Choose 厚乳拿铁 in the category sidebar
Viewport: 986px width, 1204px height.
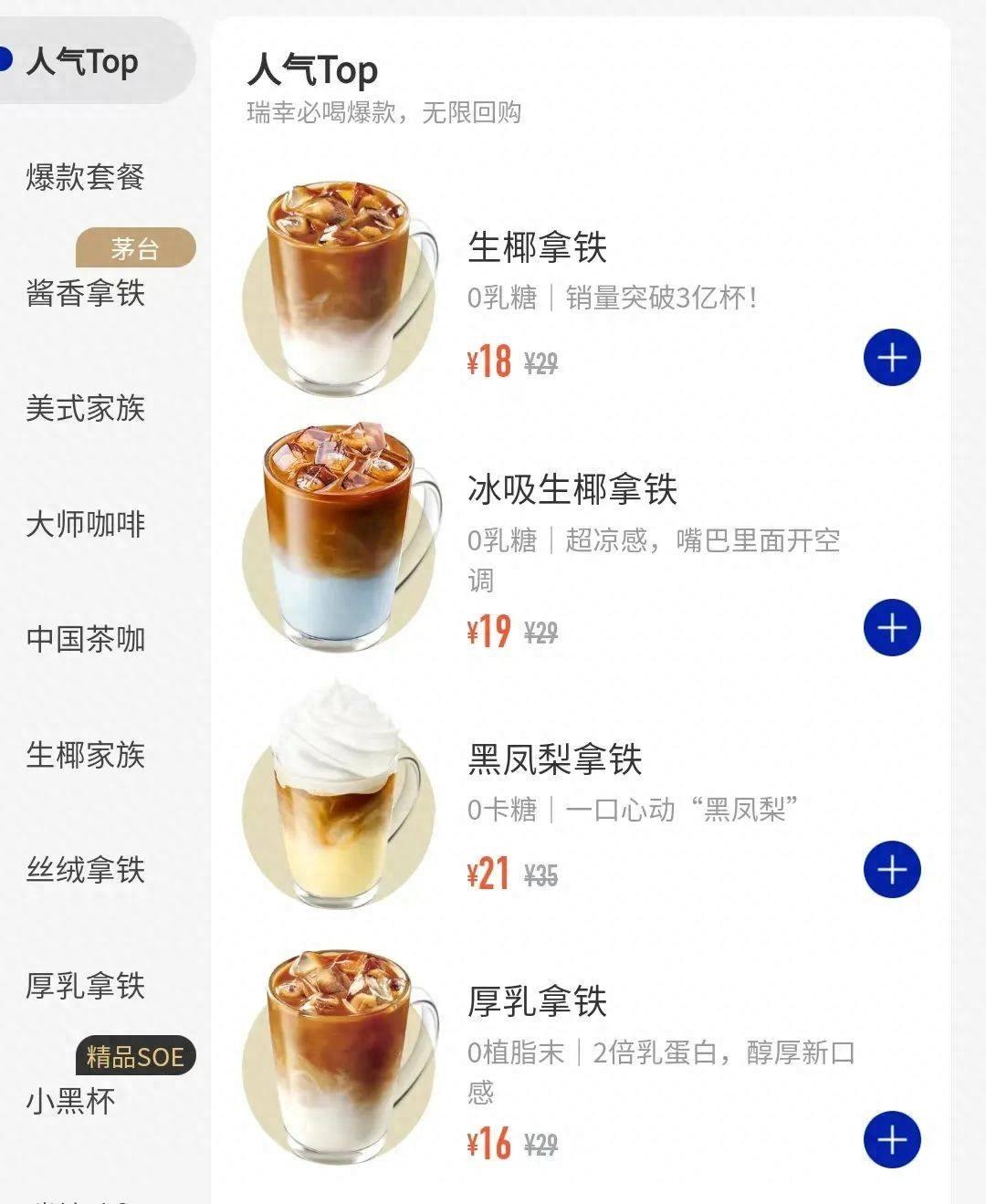pyautogui.click(x=85, y=986)
